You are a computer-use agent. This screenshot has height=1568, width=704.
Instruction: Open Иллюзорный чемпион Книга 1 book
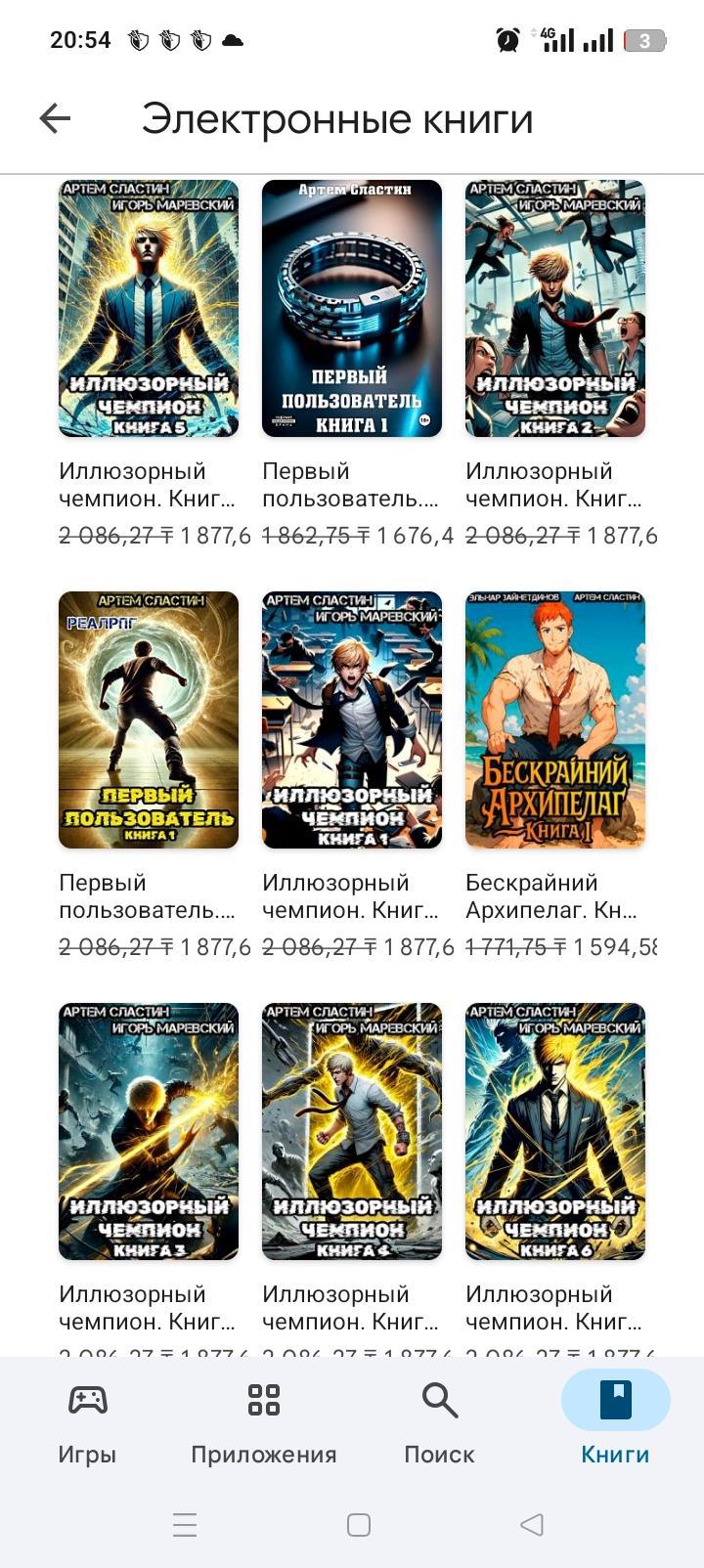(x=352, y=719)
